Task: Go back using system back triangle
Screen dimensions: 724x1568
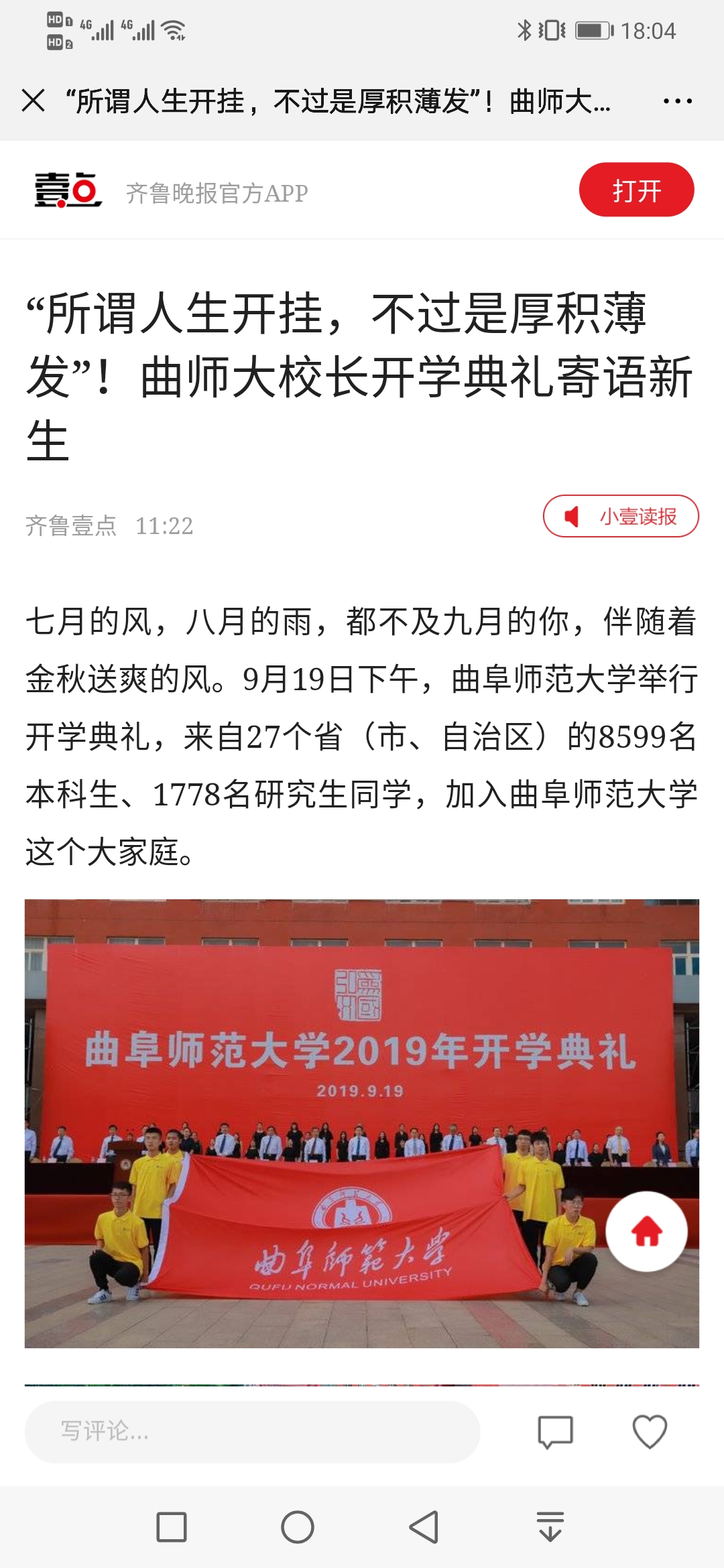Action: click(x=424, y=1527)
